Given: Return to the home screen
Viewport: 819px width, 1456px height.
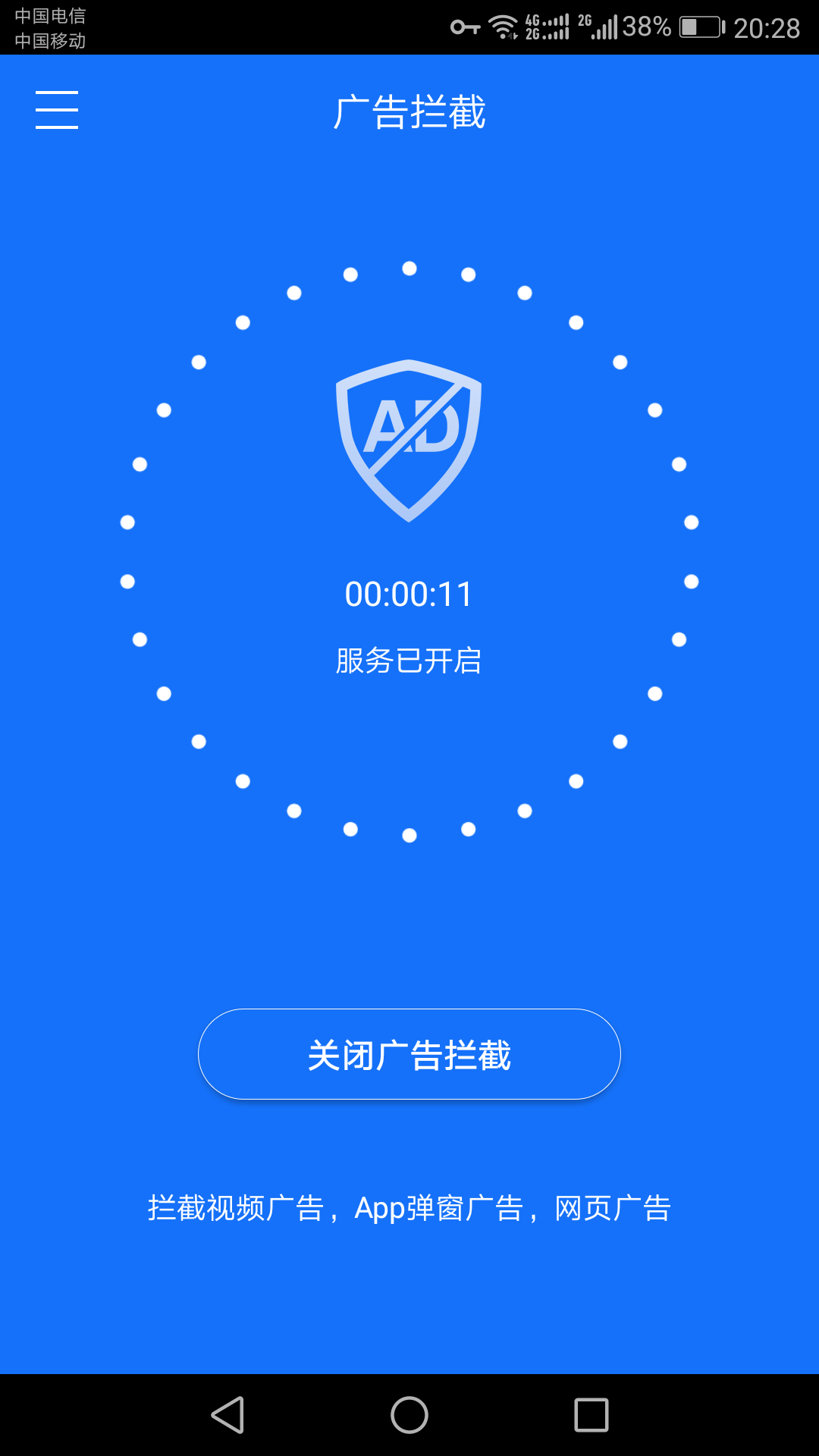Looking at the screenshot, I should [409, 1415].
